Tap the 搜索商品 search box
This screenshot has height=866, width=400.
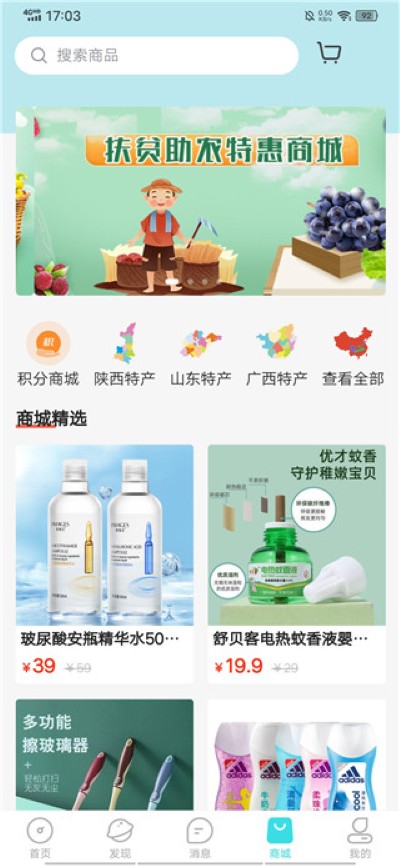click(x=156, y=56)
